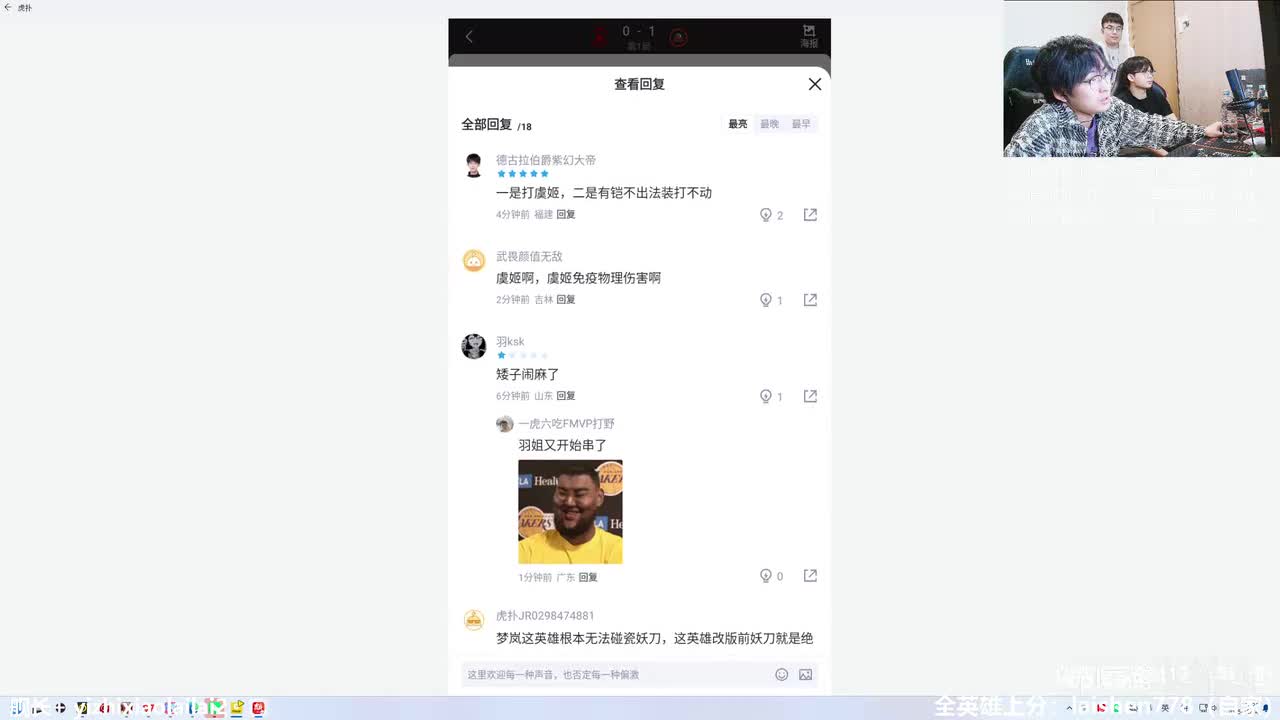Viewport: 1280px width, 720px height.
Task: Open the emoji picker
Action: (782, 675)
